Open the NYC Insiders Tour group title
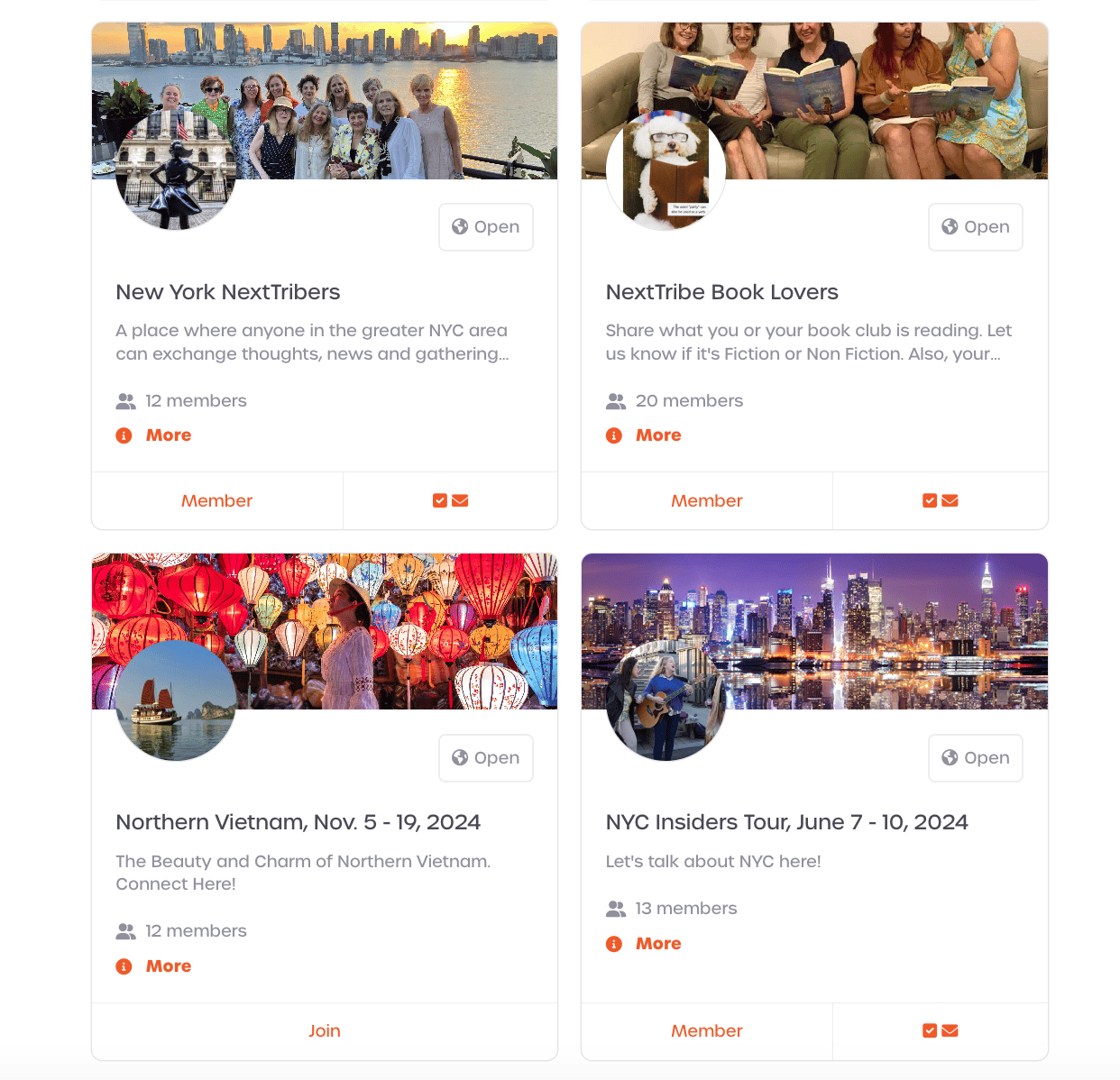Screen dimensions: 1120x1080 pyautogui.click(x=786, y=822)
